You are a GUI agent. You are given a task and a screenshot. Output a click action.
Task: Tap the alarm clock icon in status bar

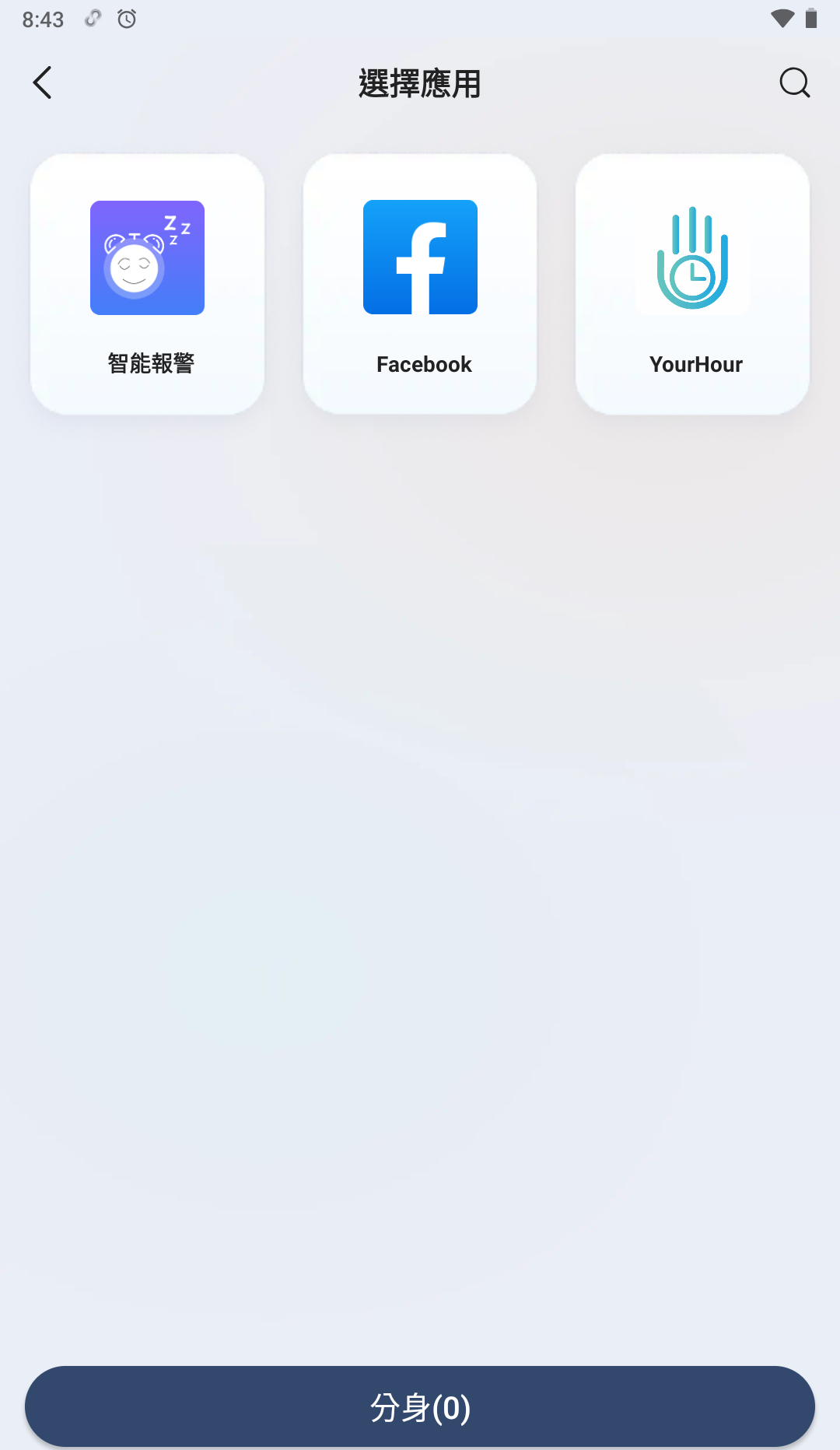(x=124, y=19)
